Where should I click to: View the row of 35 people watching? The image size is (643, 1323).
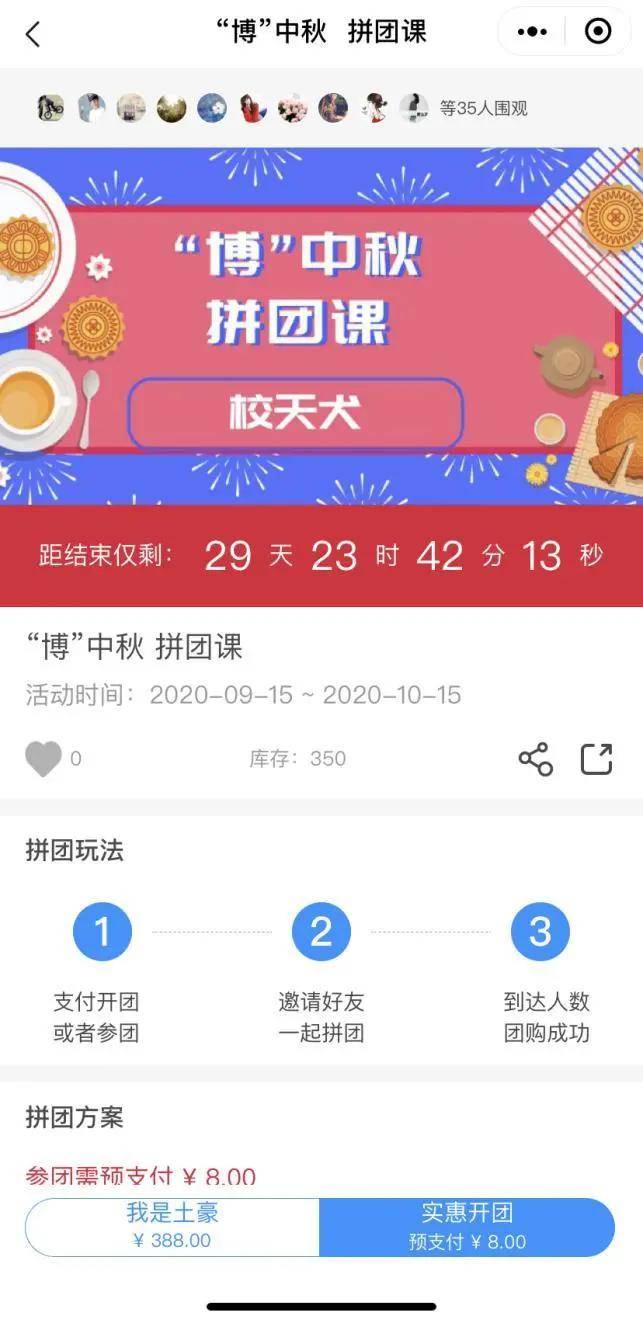click(x=281, y=108)
